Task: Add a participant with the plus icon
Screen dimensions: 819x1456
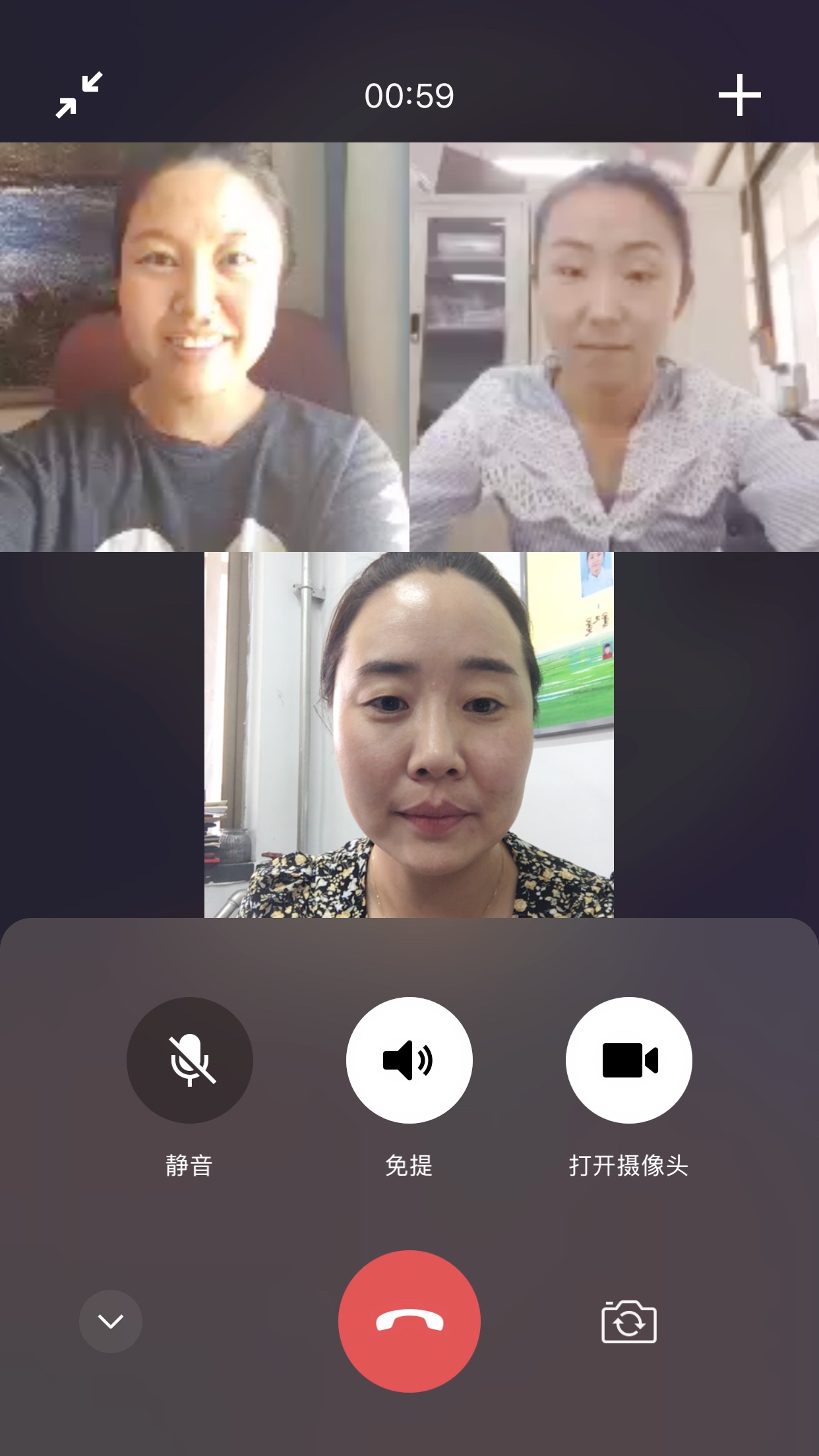Action: click(x=739, y=96)
